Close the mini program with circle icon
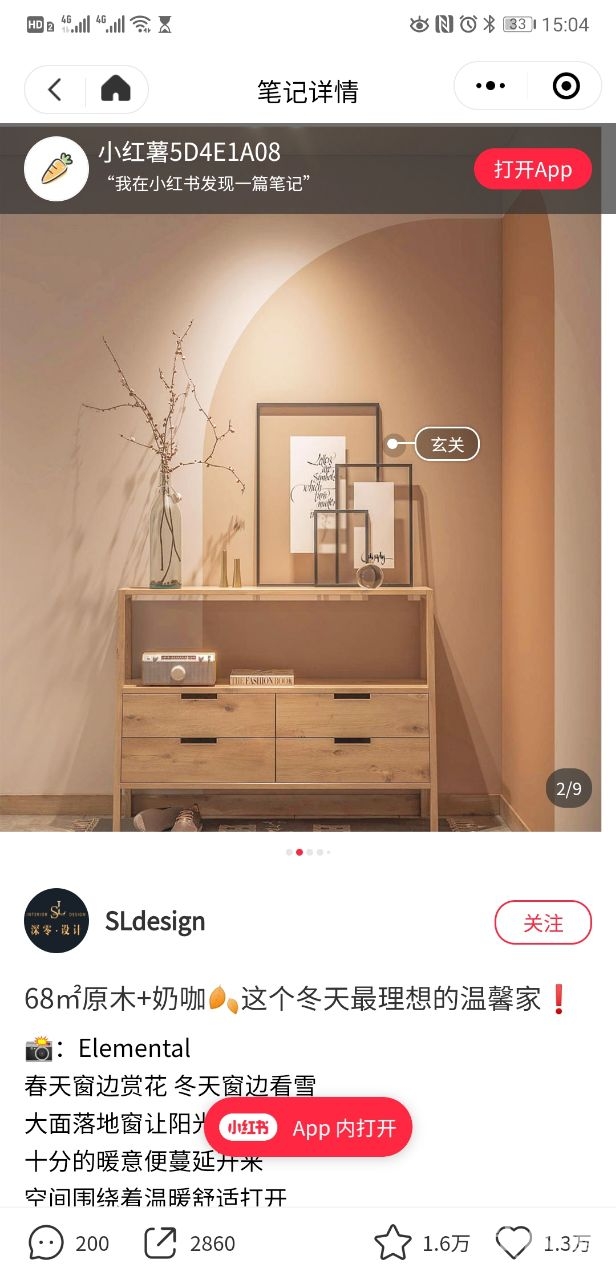Screen dimensions: 616x1280 566,87
